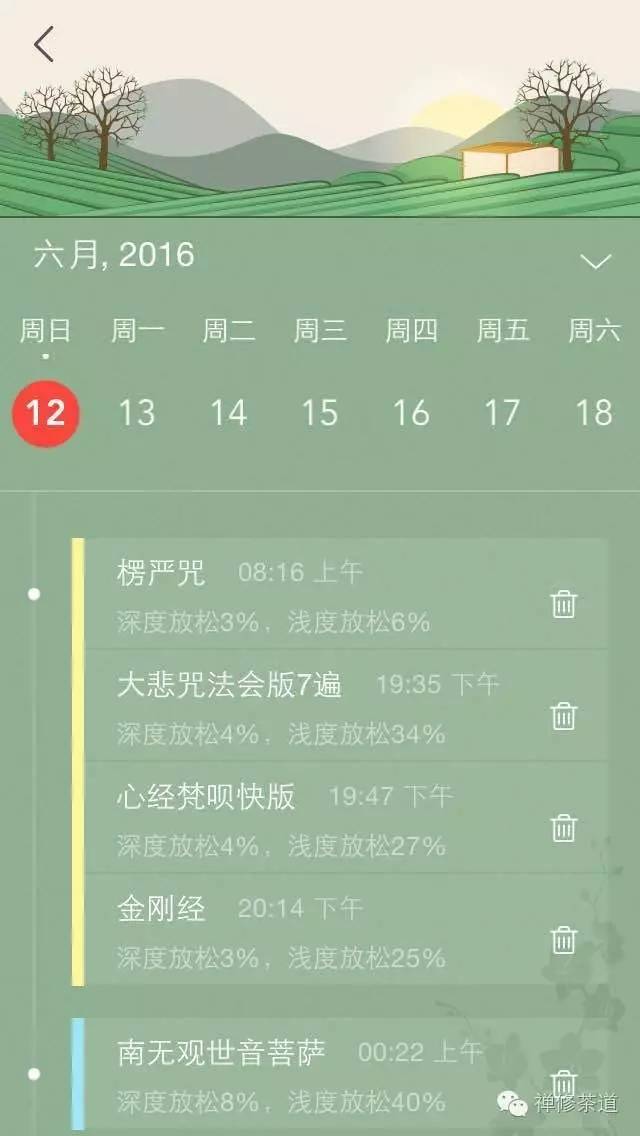Delete the 大悲咒法会版7遍 record
Viewport: 640px width, 1136px height.
click(x=564, y=716)
